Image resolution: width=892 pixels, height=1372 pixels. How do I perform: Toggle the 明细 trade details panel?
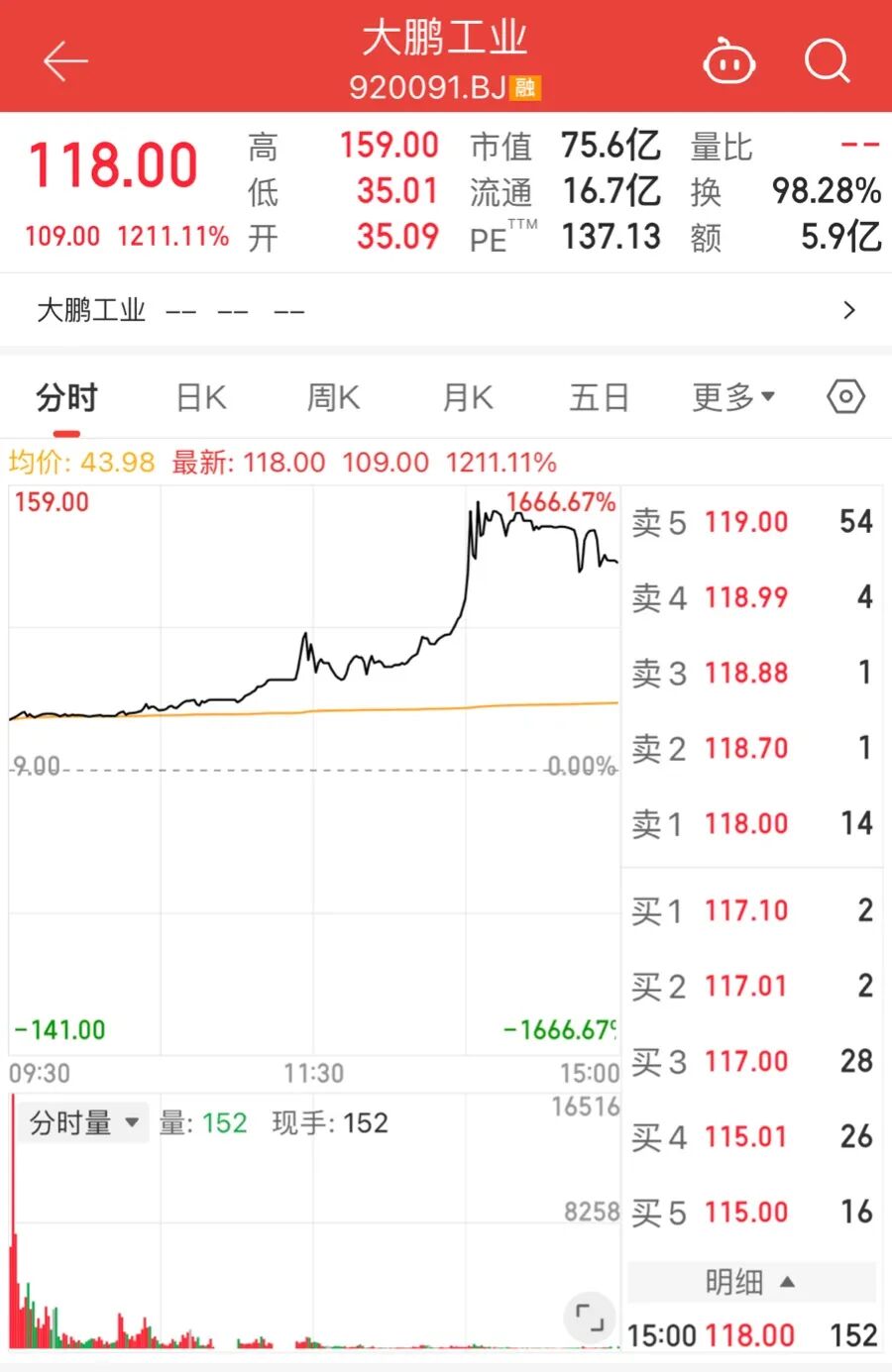(x=750, y=1283)
